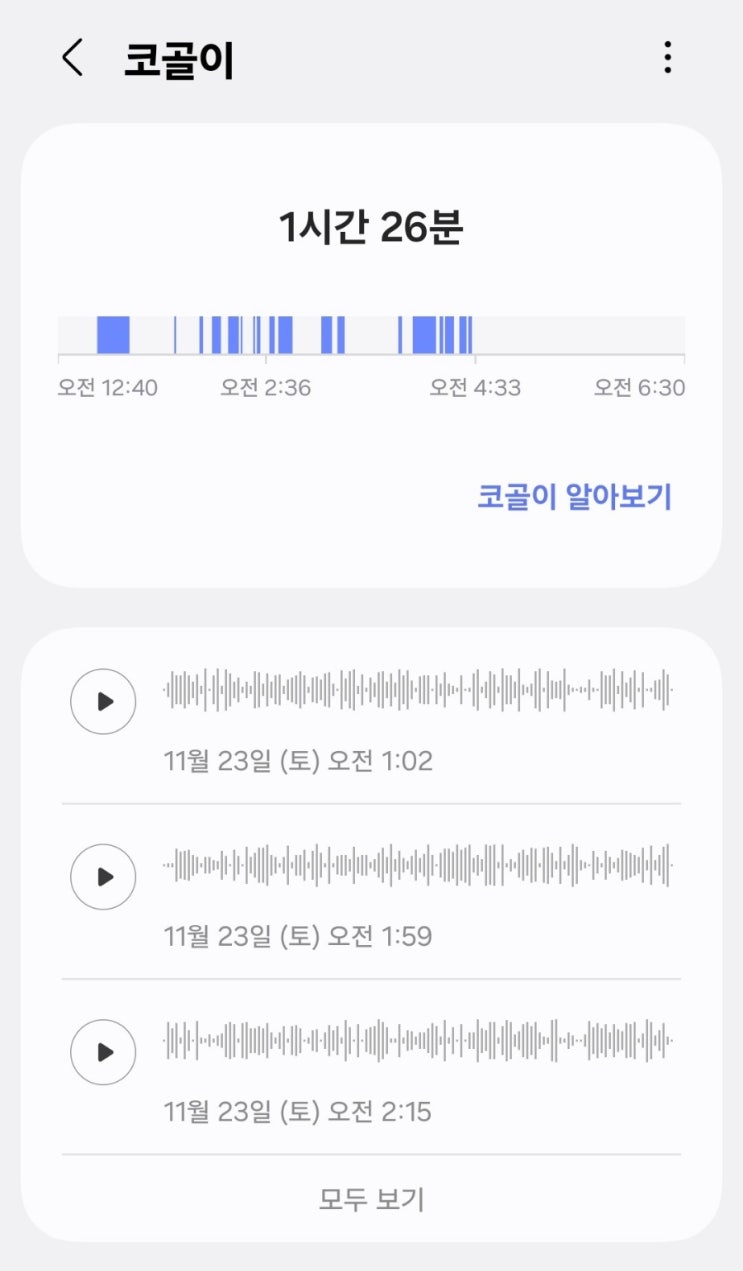Open the more options menu
The width and height of the screenshot is (743, 1271).
point(667,58)
